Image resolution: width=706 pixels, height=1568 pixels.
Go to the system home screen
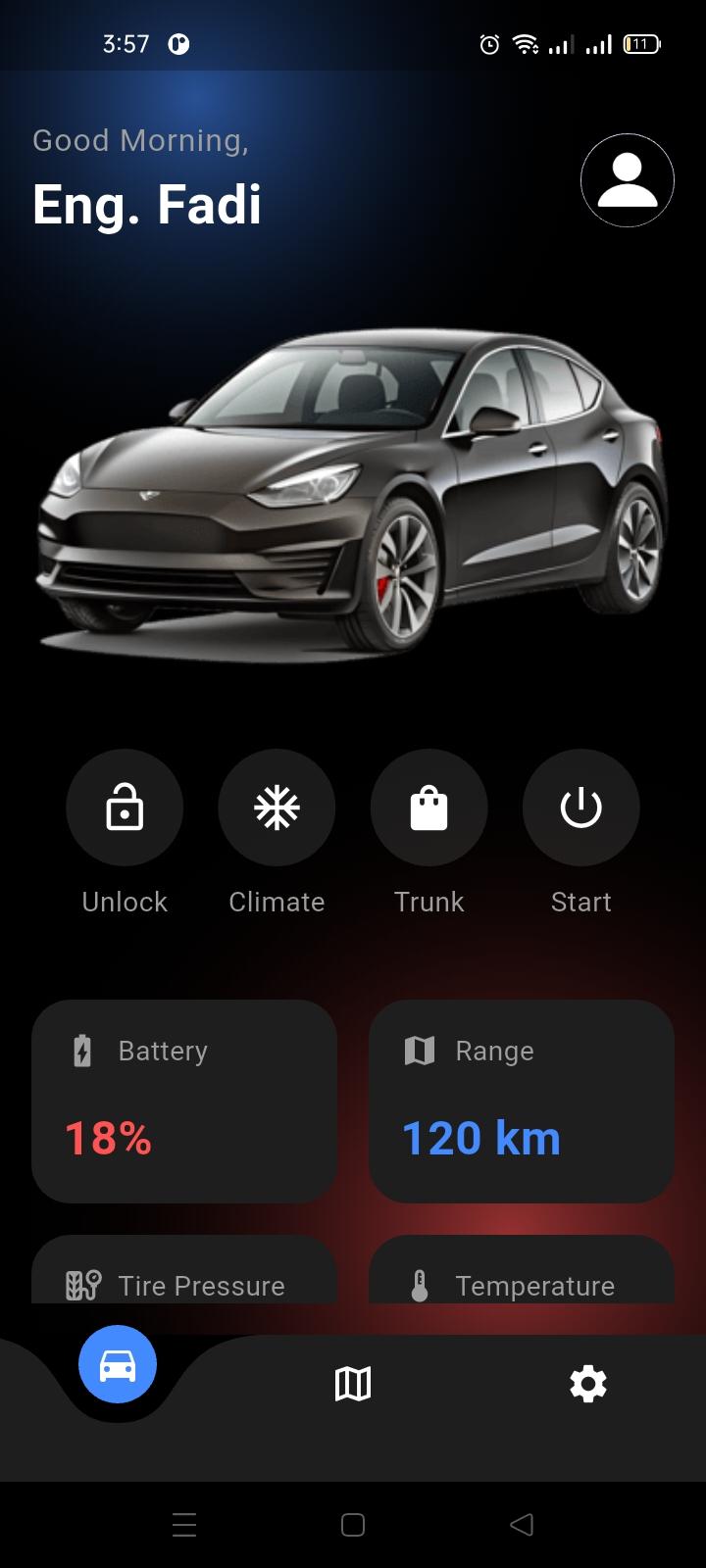pos(353,1524)
